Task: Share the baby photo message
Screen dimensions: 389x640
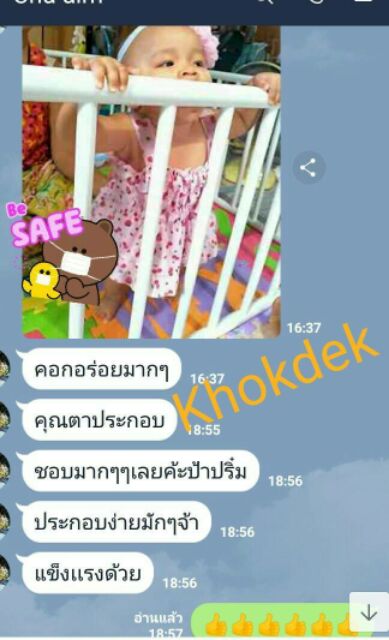Action: (309, 168)
